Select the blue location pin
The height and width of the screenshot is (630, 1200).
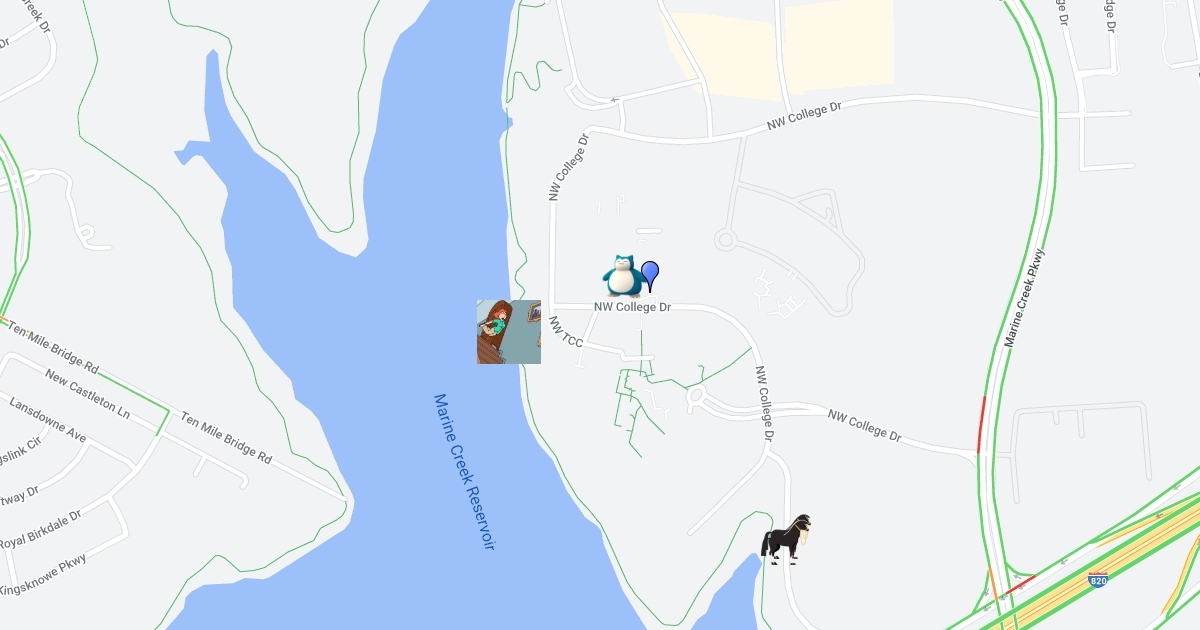tap(650, 275)
